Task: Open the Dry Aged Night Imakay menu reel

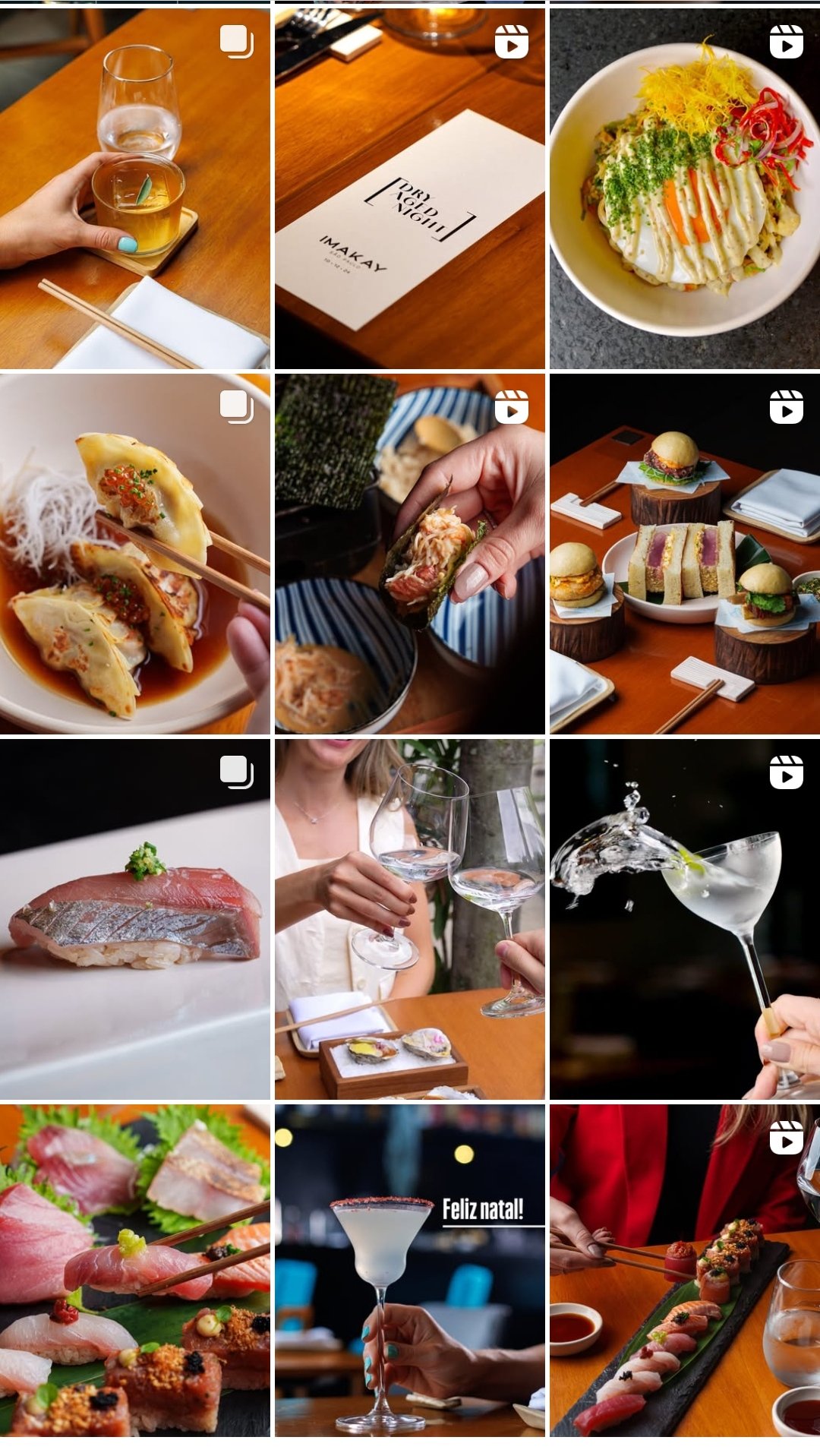Action: (x=409, y=188)
